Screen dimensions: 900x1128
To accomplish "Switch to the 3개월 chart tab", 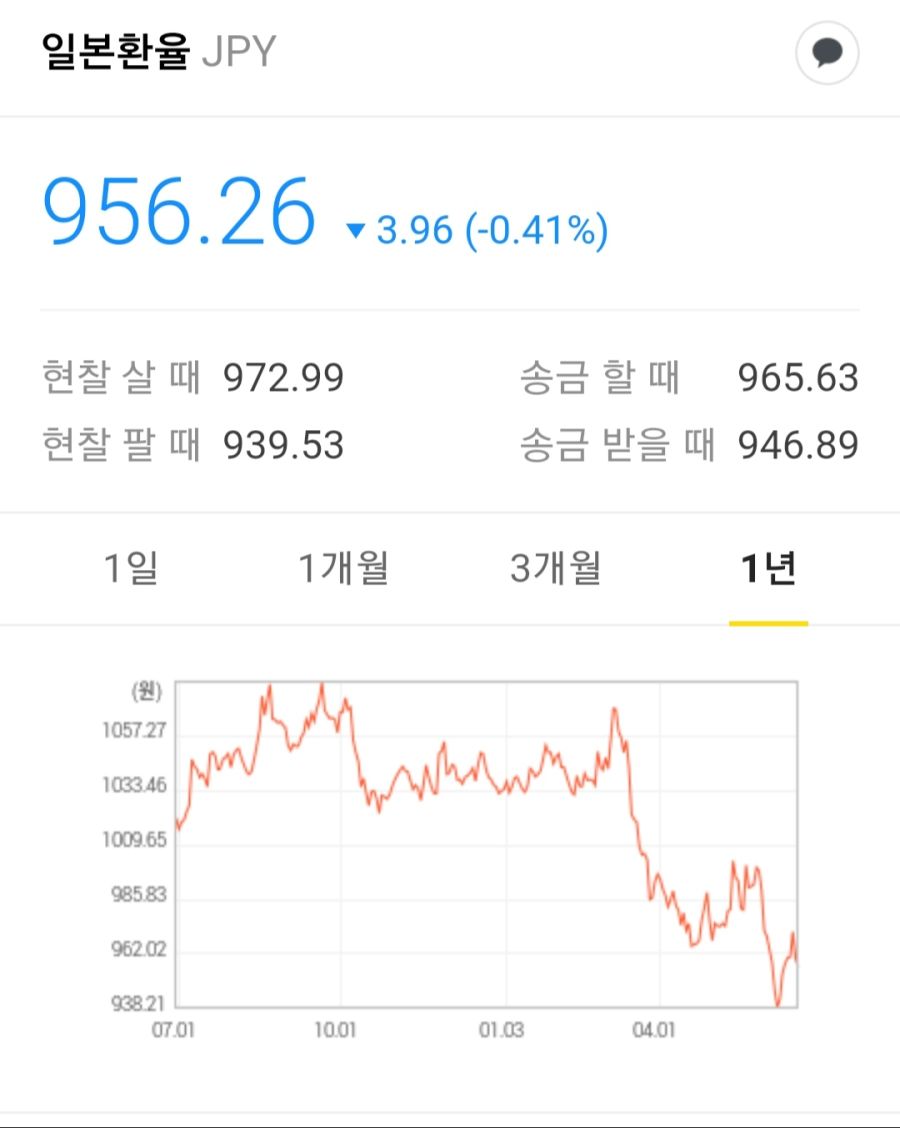I will coord(555,567).
